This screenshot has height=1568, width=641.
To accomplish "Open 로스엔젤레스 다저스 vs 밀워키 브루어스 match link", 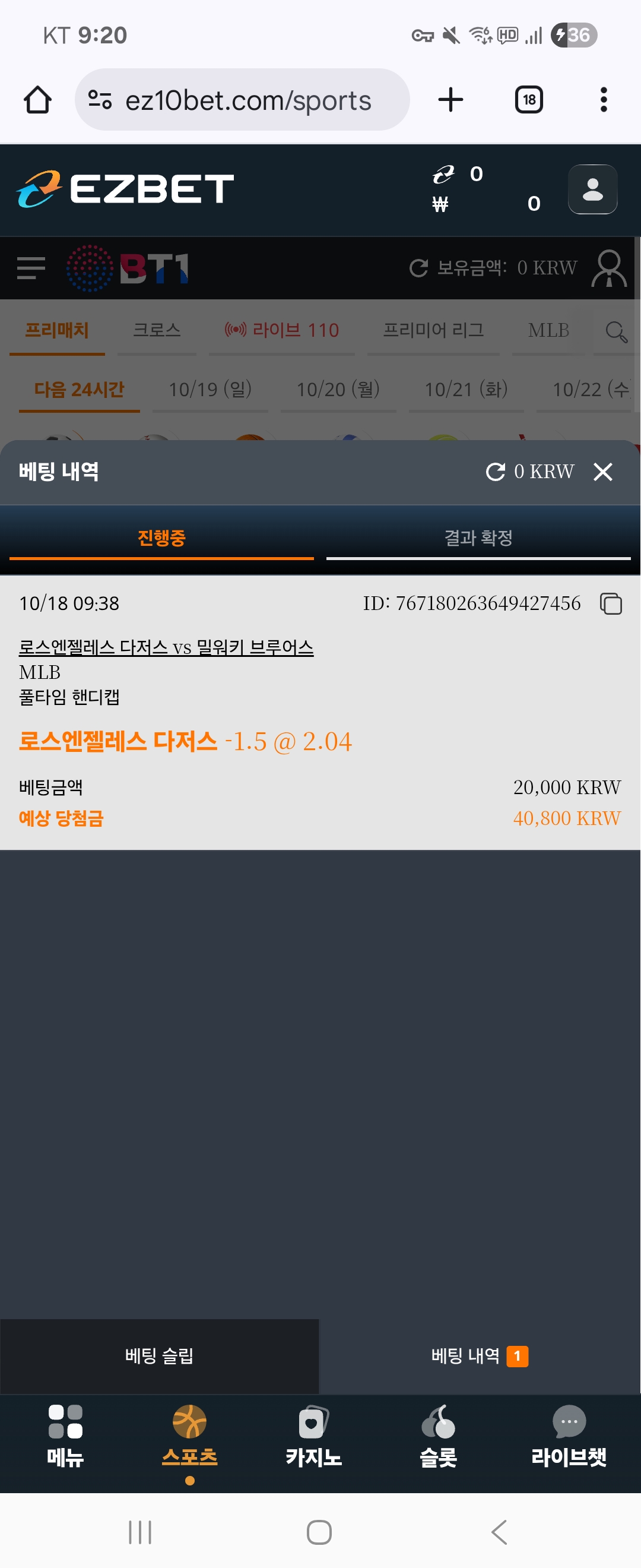I will pyautogui.click(x=166, y=647).
